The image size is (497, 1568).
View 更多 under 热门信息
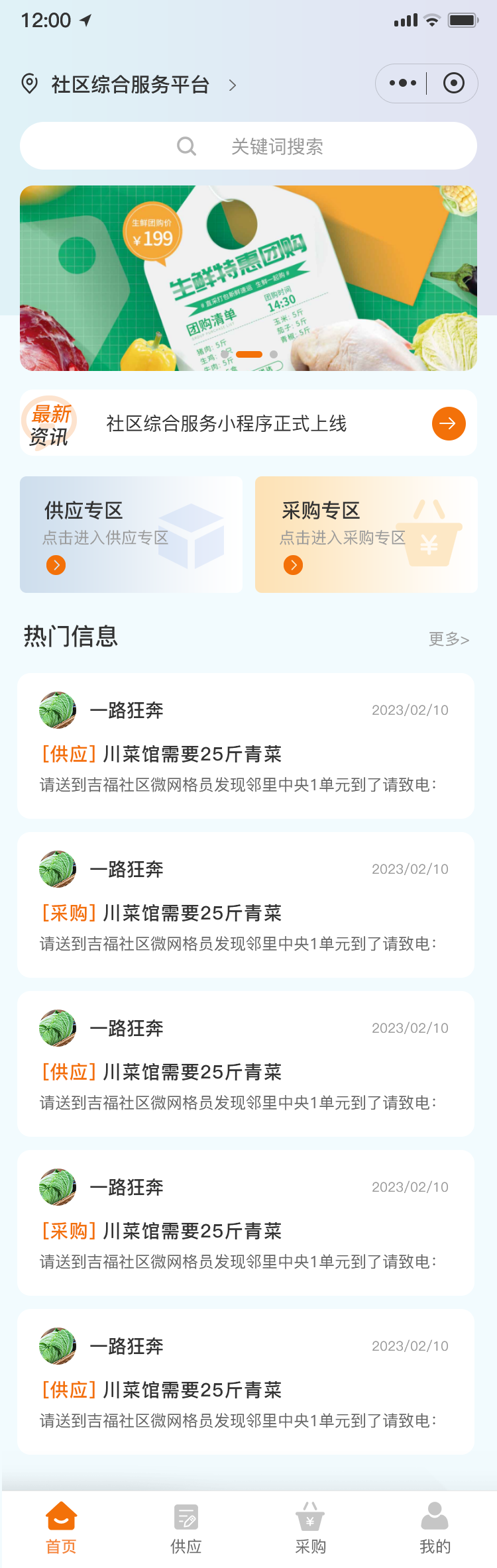click(x=449, y=639)
